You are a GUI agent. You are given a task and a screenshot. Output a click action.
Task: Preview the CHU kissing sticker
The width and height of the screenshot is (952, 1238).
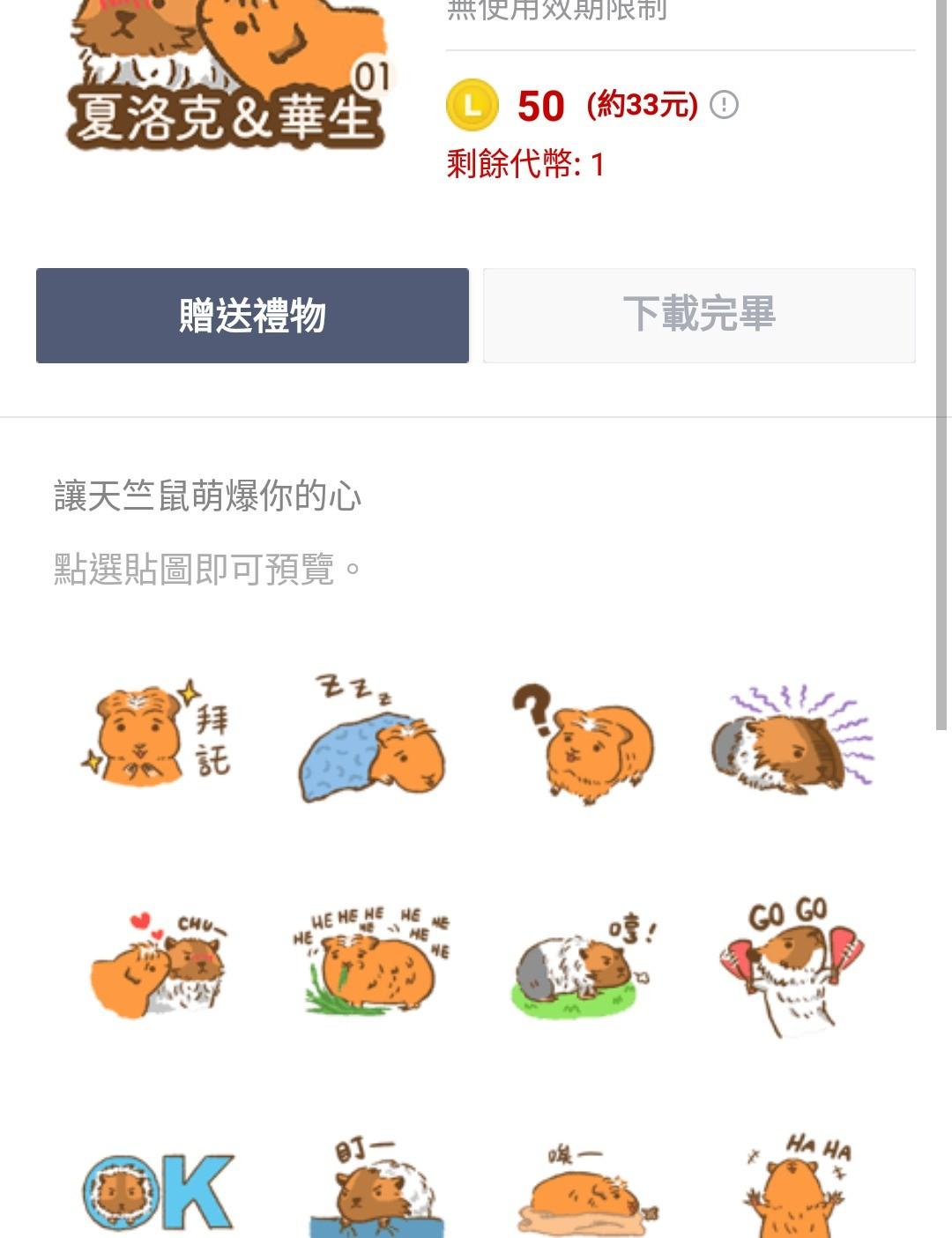(159, 965)
